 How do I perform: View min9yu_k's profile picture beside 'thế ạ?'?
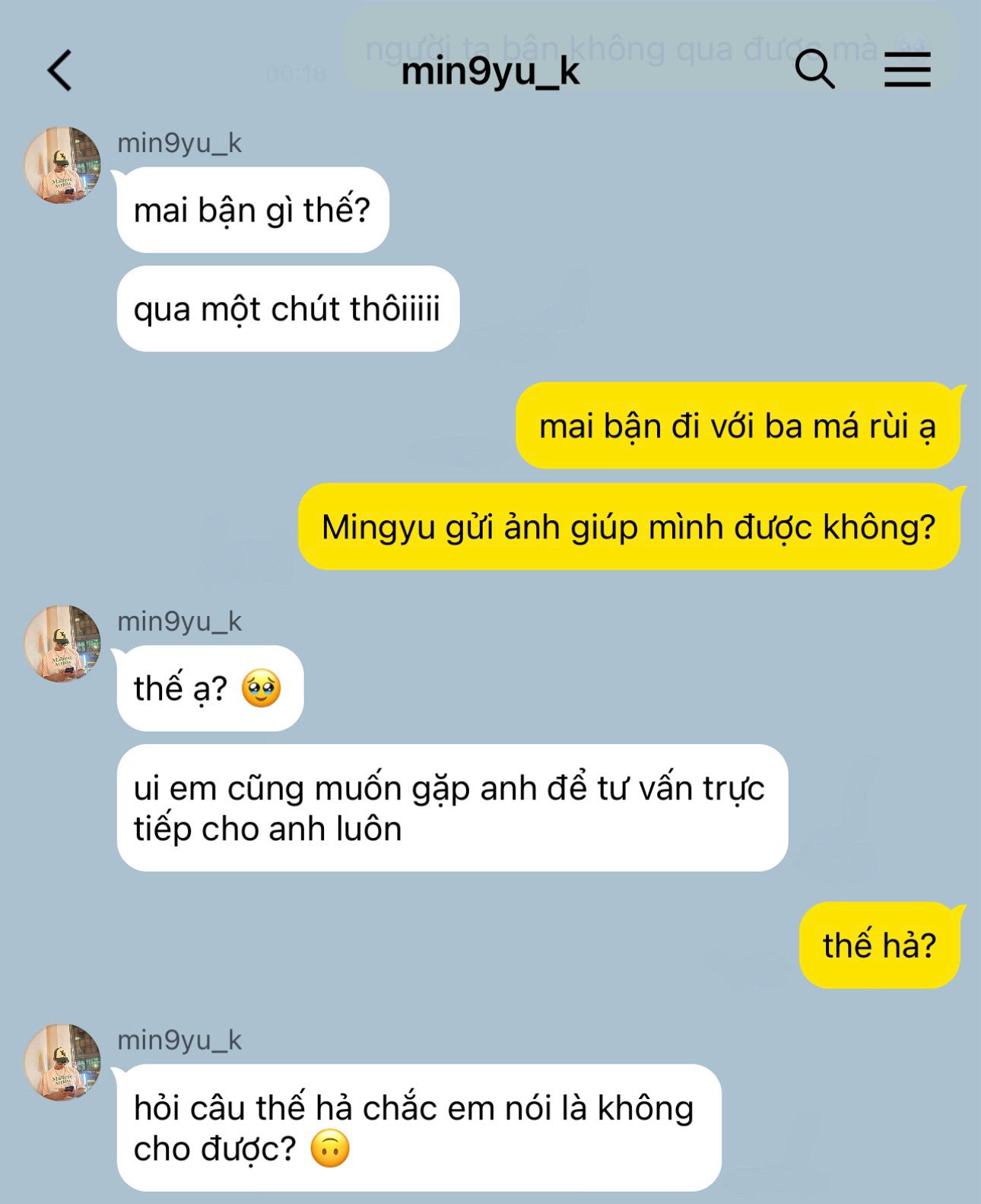tap(62, 643)
